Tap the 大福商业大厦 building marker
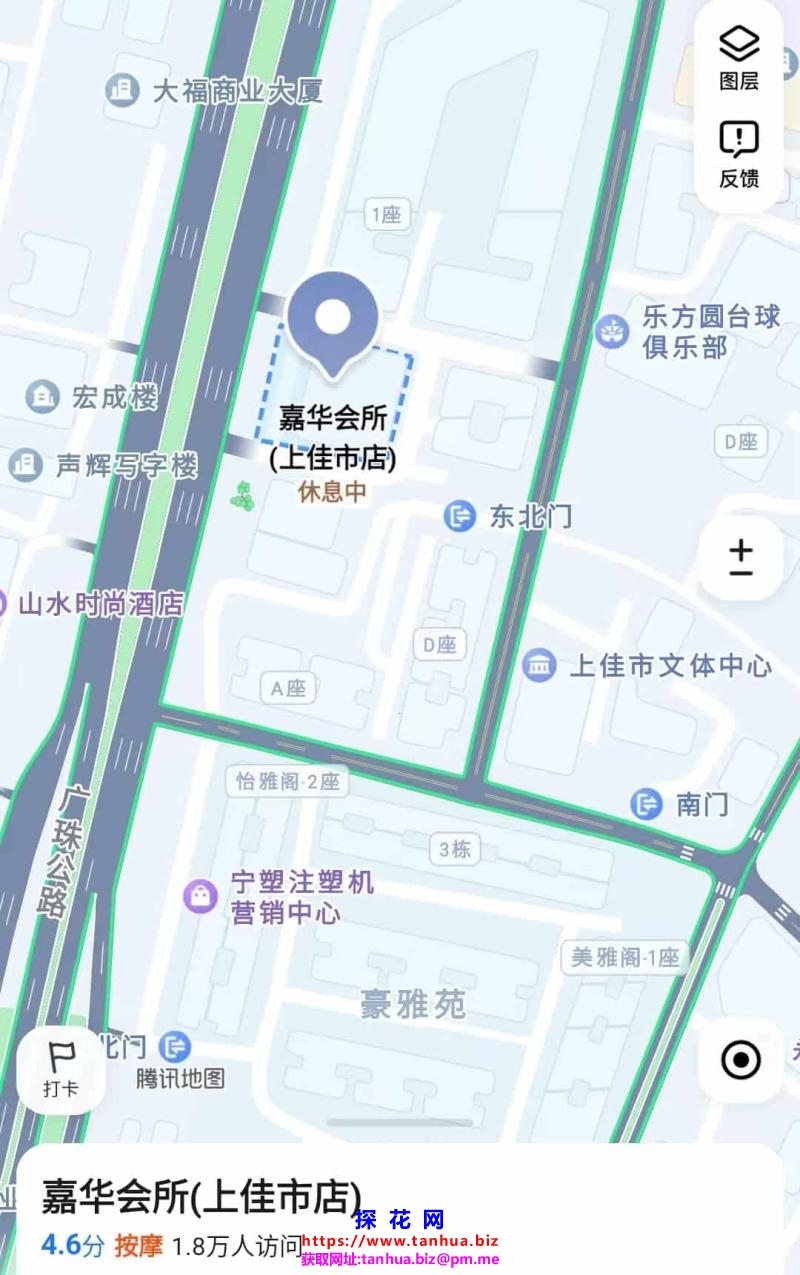The width and height of the screenshot is (800, 1275). [122, 92]
